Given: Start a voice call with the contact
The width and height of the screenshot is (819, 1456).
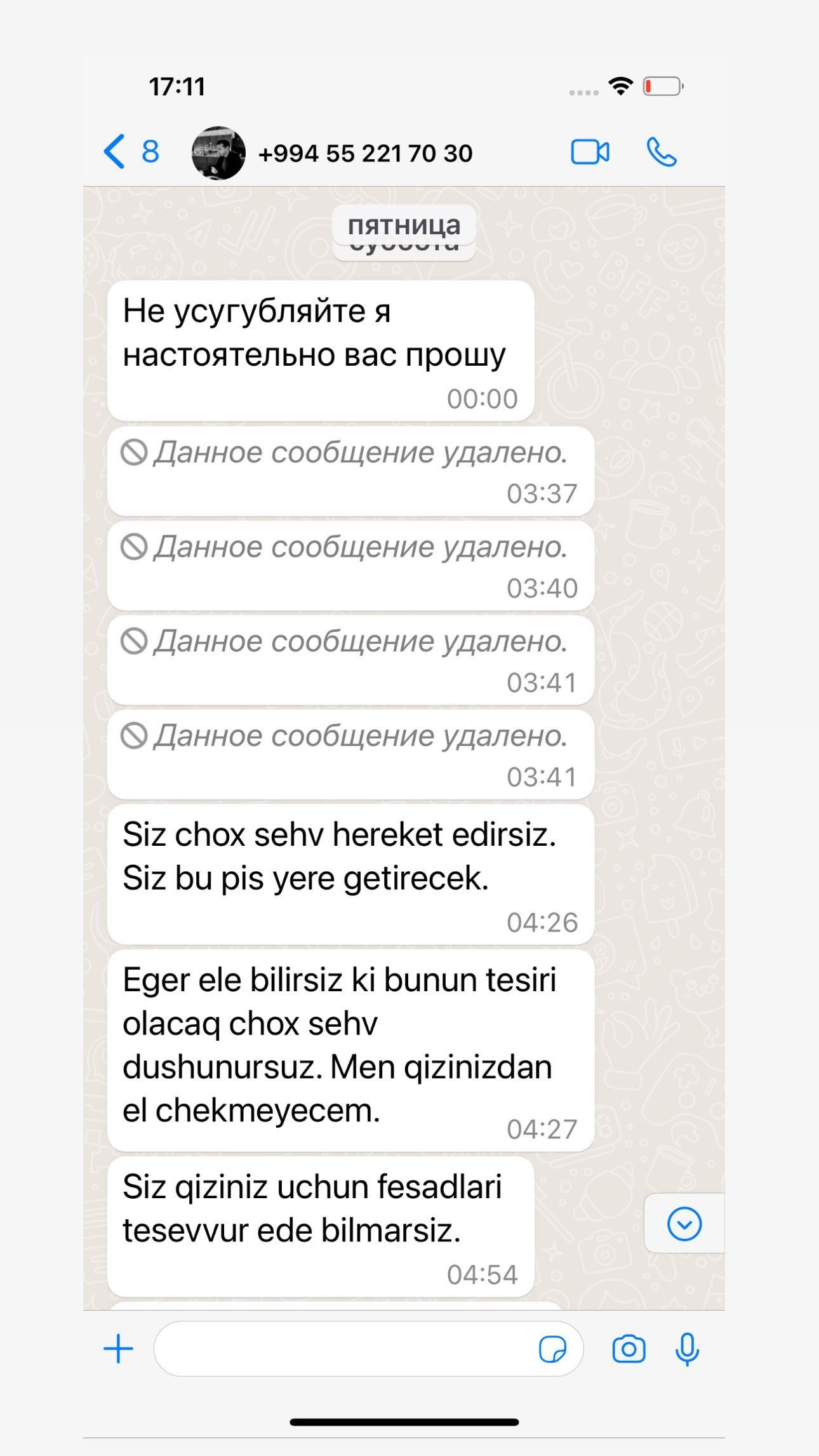Looking at the screenshot, I should pyautogui.click(x=661, y=152).
